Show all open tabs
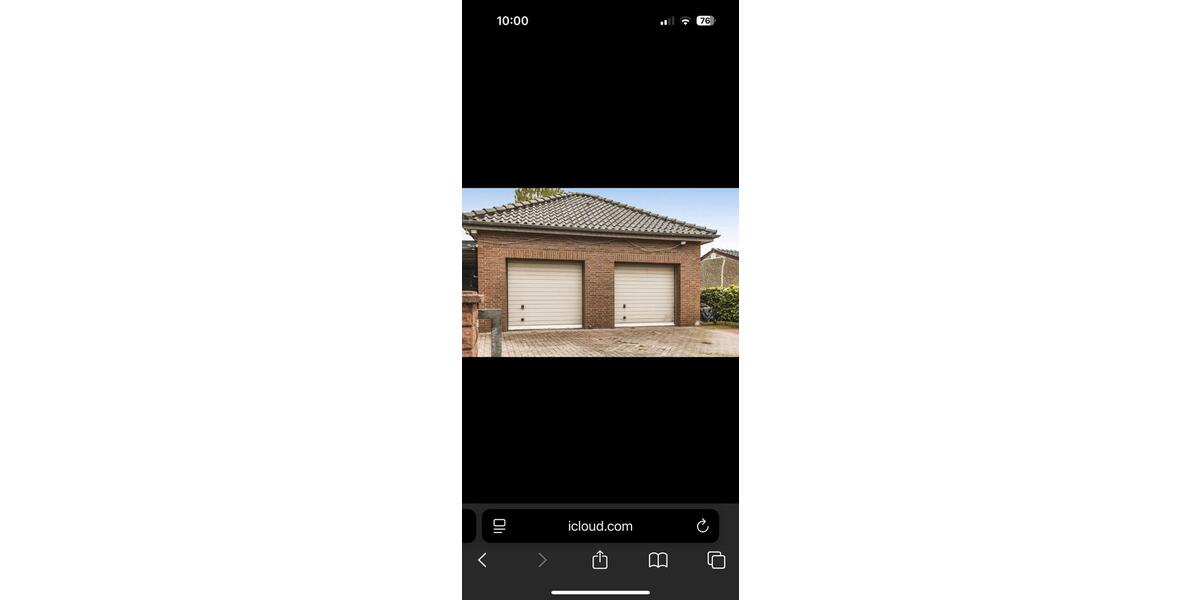Image resolution: width=1200 pixels, height=600 pixels. pos(716,560)
